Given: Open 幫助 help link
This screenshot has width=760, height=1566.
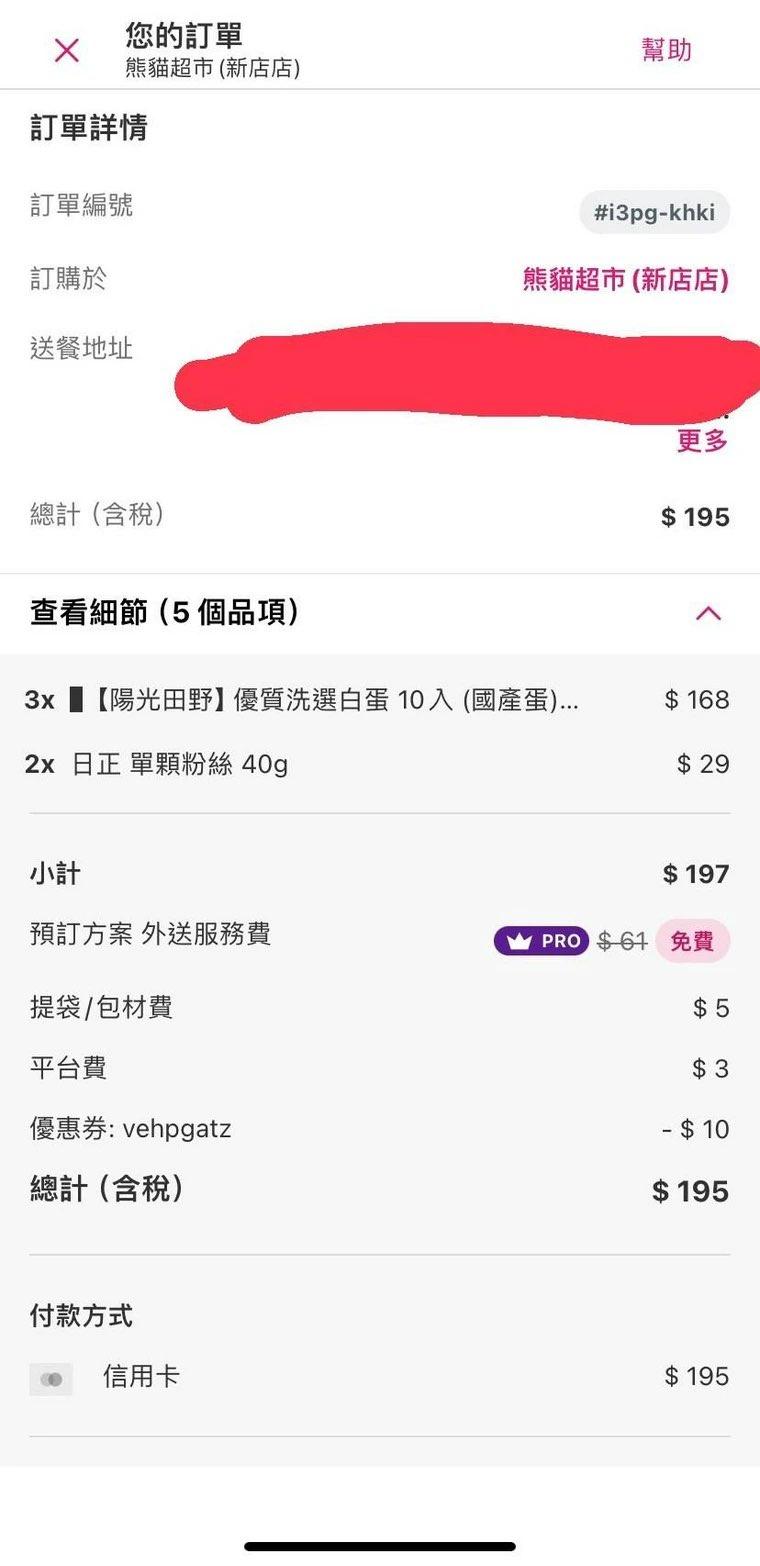Looking at the screenshot, I should pyautogui.click(x=666, y=49).
